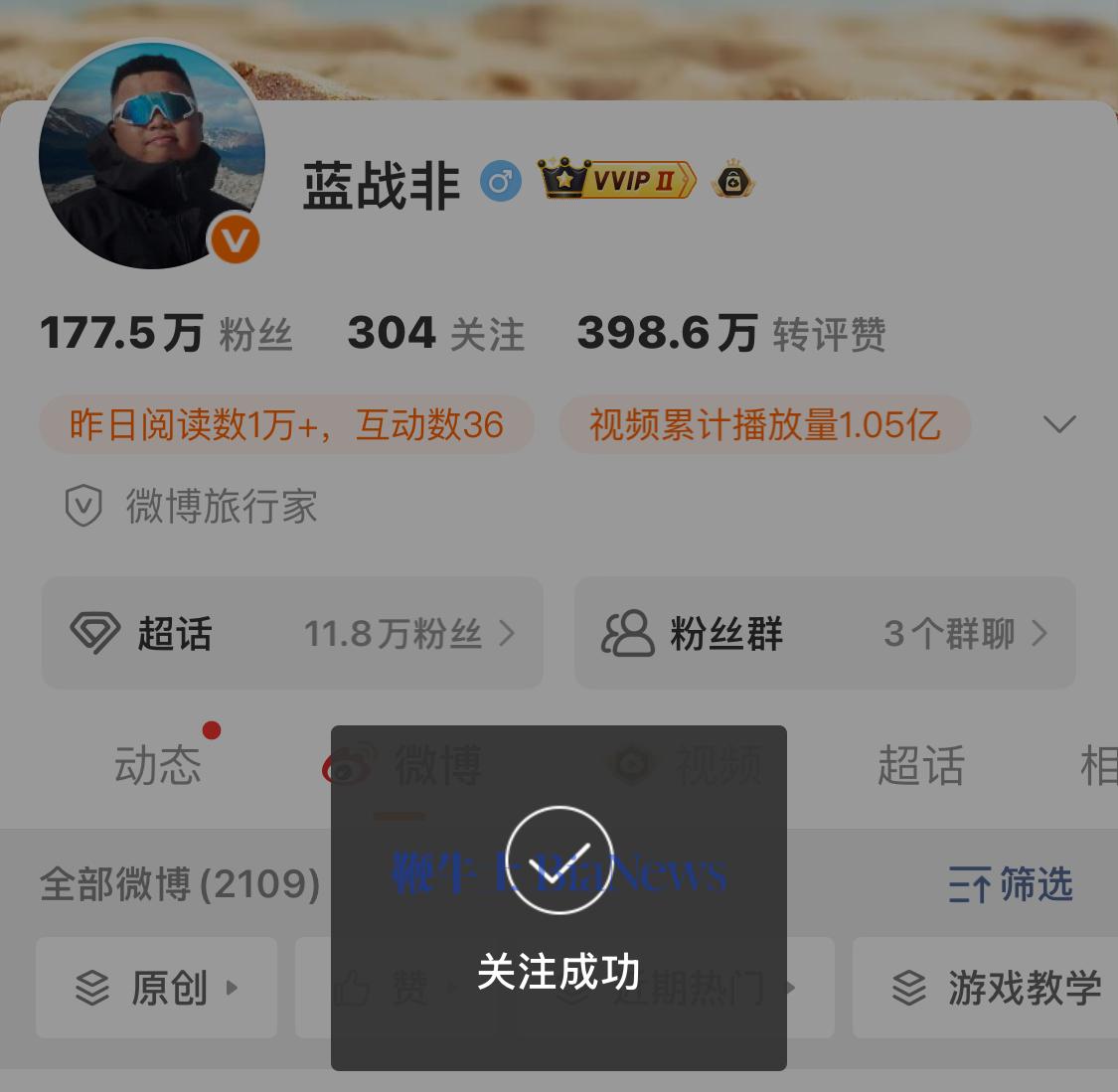Switch to the 超话 tab
Image resolution: width=1118 pixels, height=1092 pixels.
point(920,766)
